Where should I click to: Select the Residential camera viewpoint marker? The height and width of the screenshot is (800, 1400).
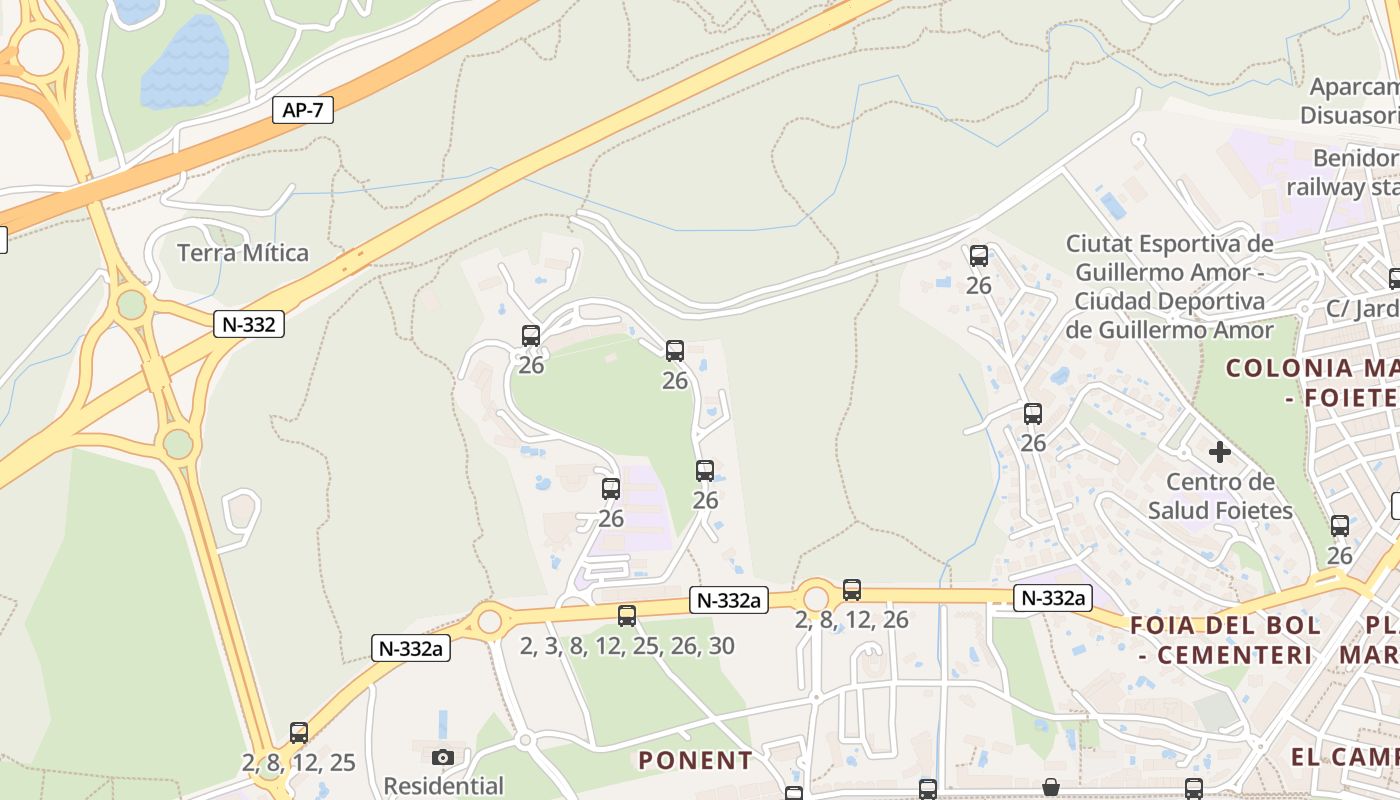point(443,757)
